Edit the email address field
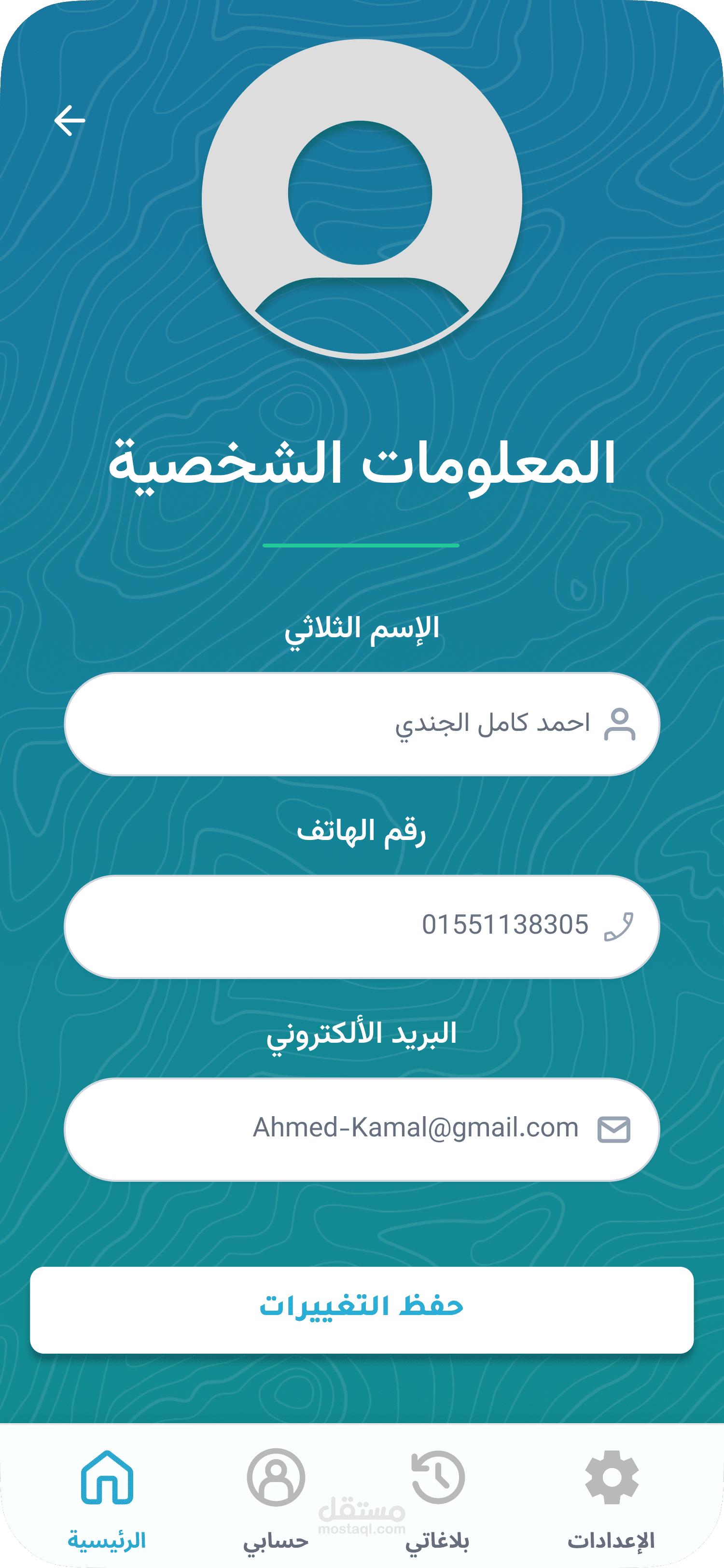 [362, 1129]
